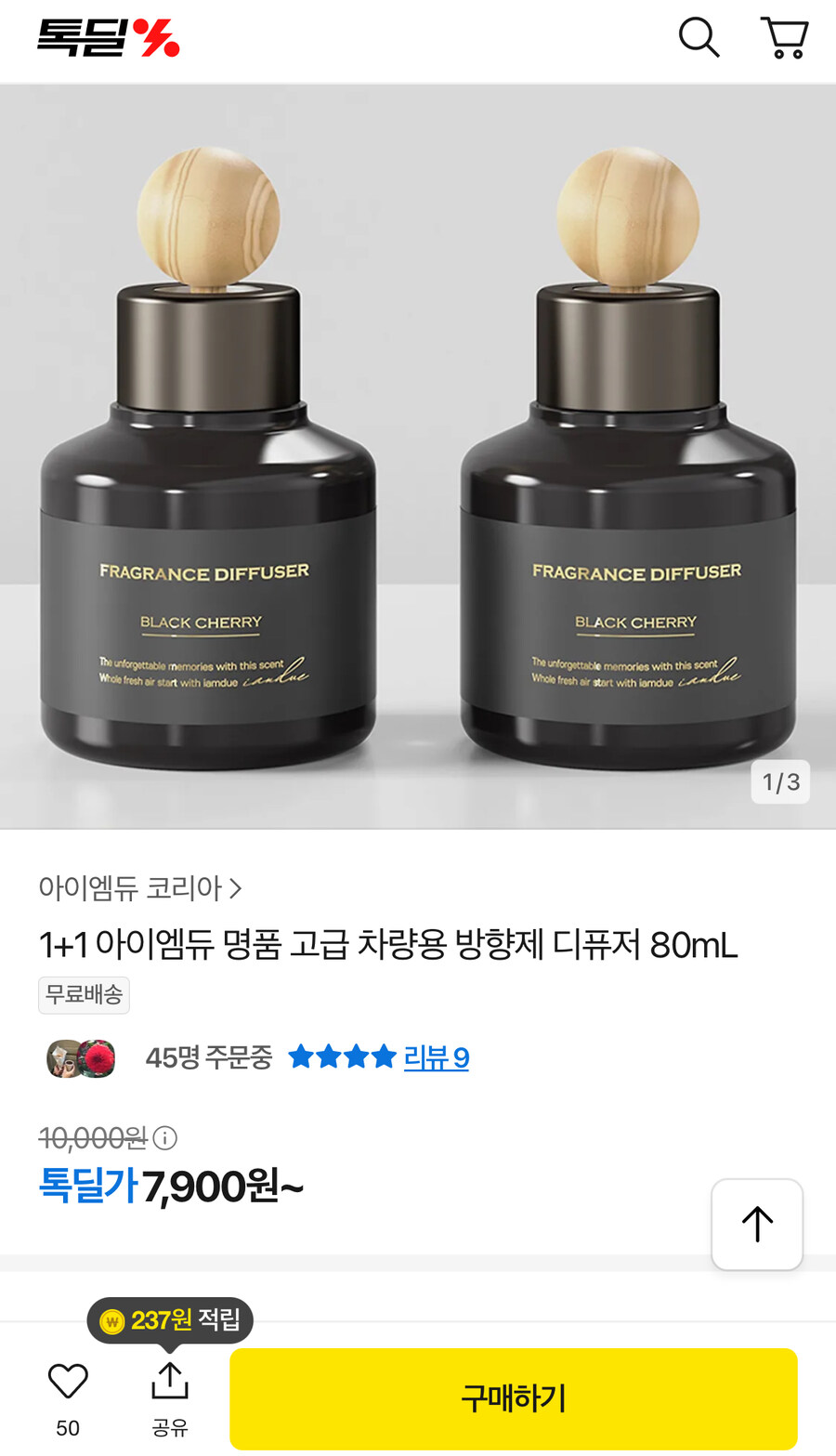The image size is (836, 1456).
Task: Jump back to top with the arrow button
Action: coord(757,1224)
